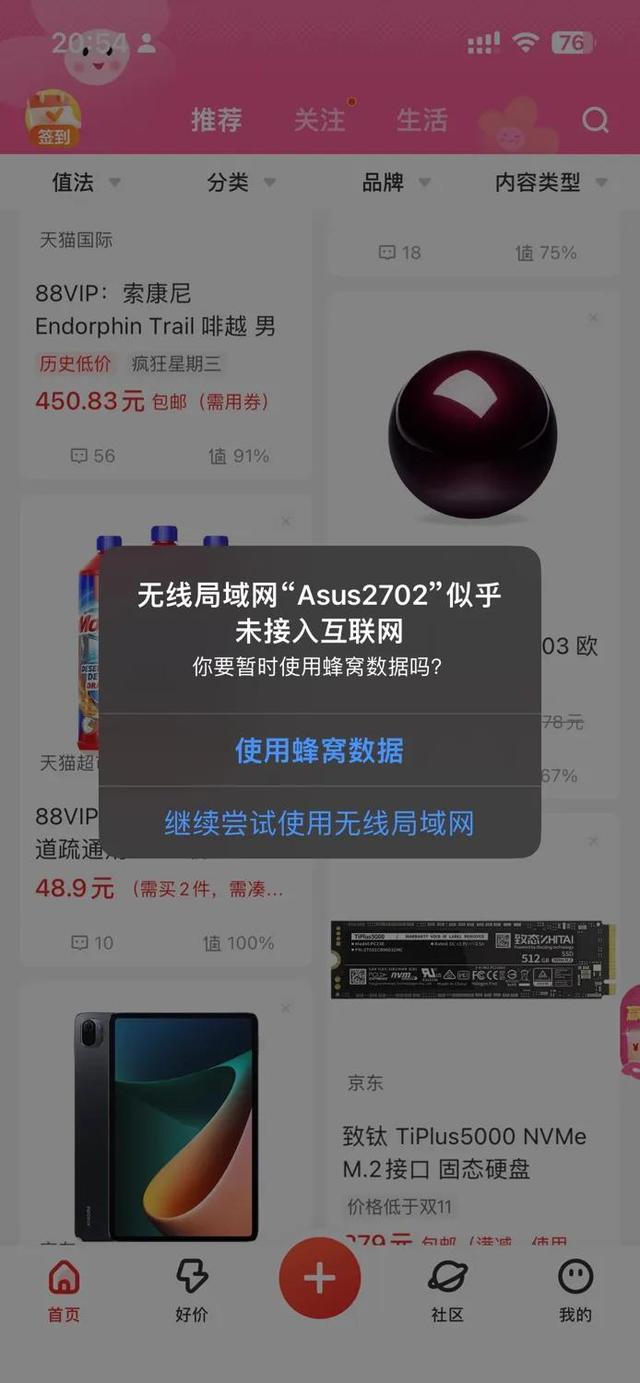Go to the 好价 bottom tab

191,1290
